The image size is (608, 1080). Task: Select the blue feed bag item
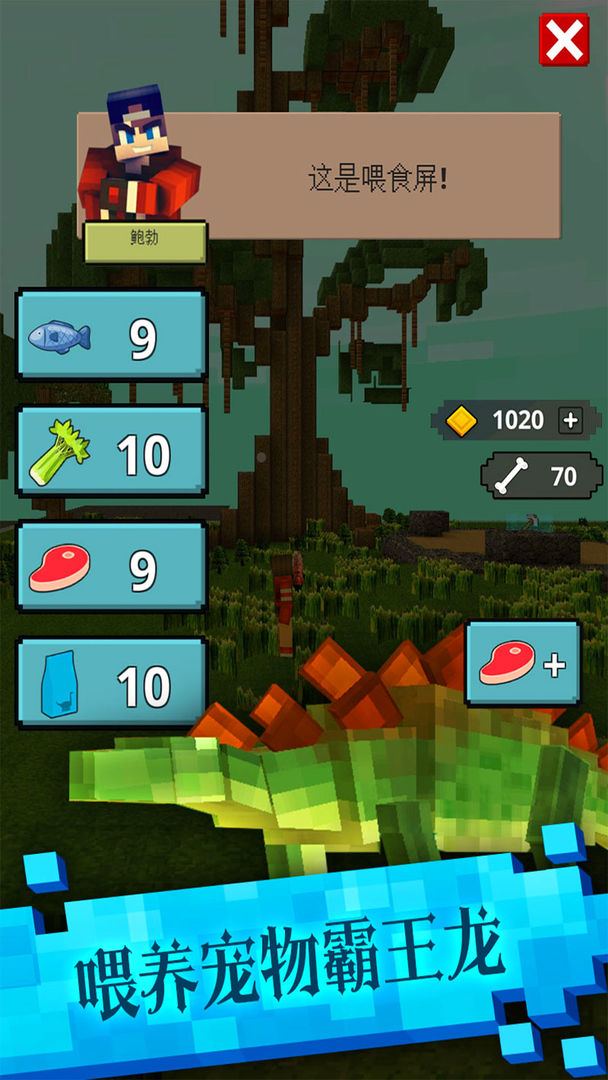coord(111,684)
